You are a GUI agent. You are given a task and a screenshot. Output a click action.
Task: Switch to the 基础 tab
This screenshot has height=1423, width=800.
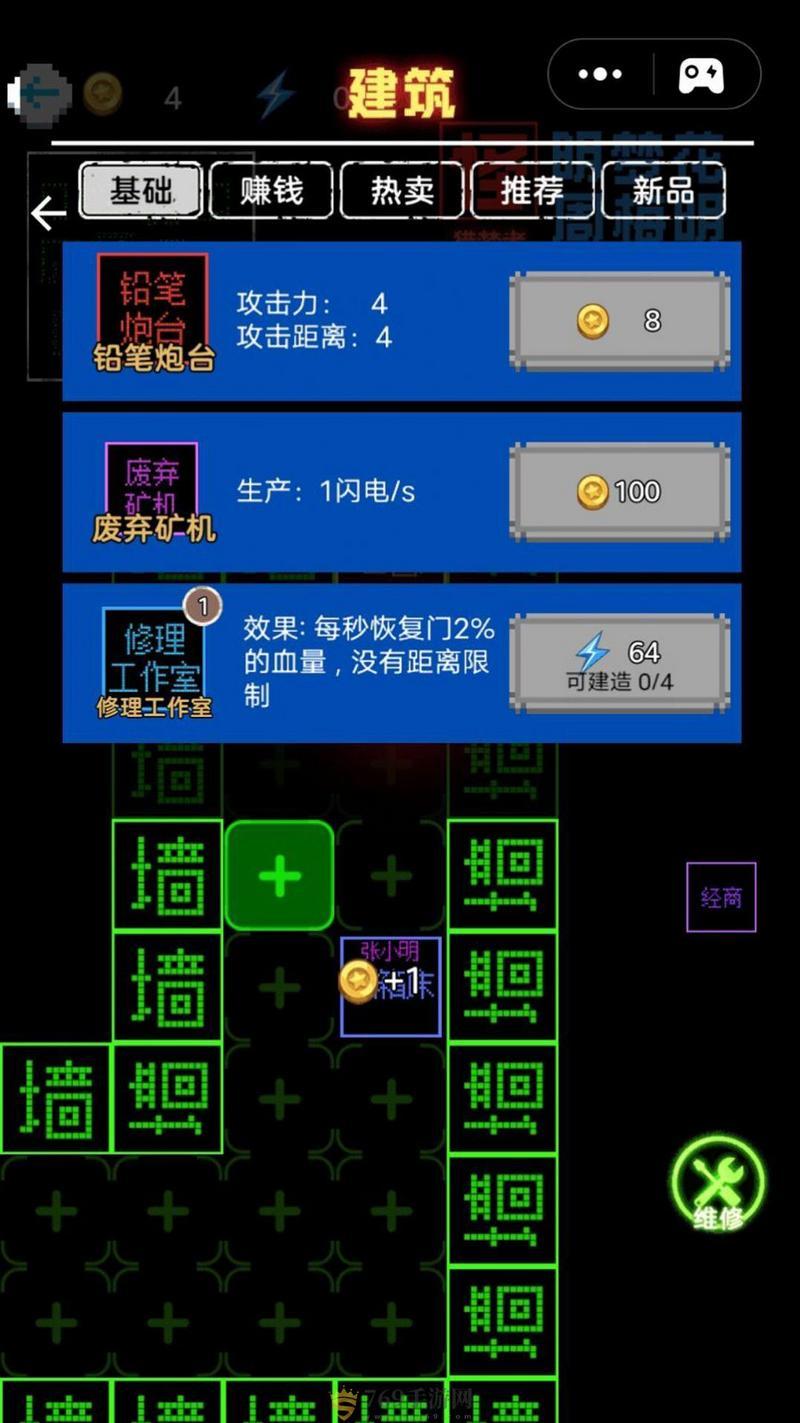coord(141,190)
